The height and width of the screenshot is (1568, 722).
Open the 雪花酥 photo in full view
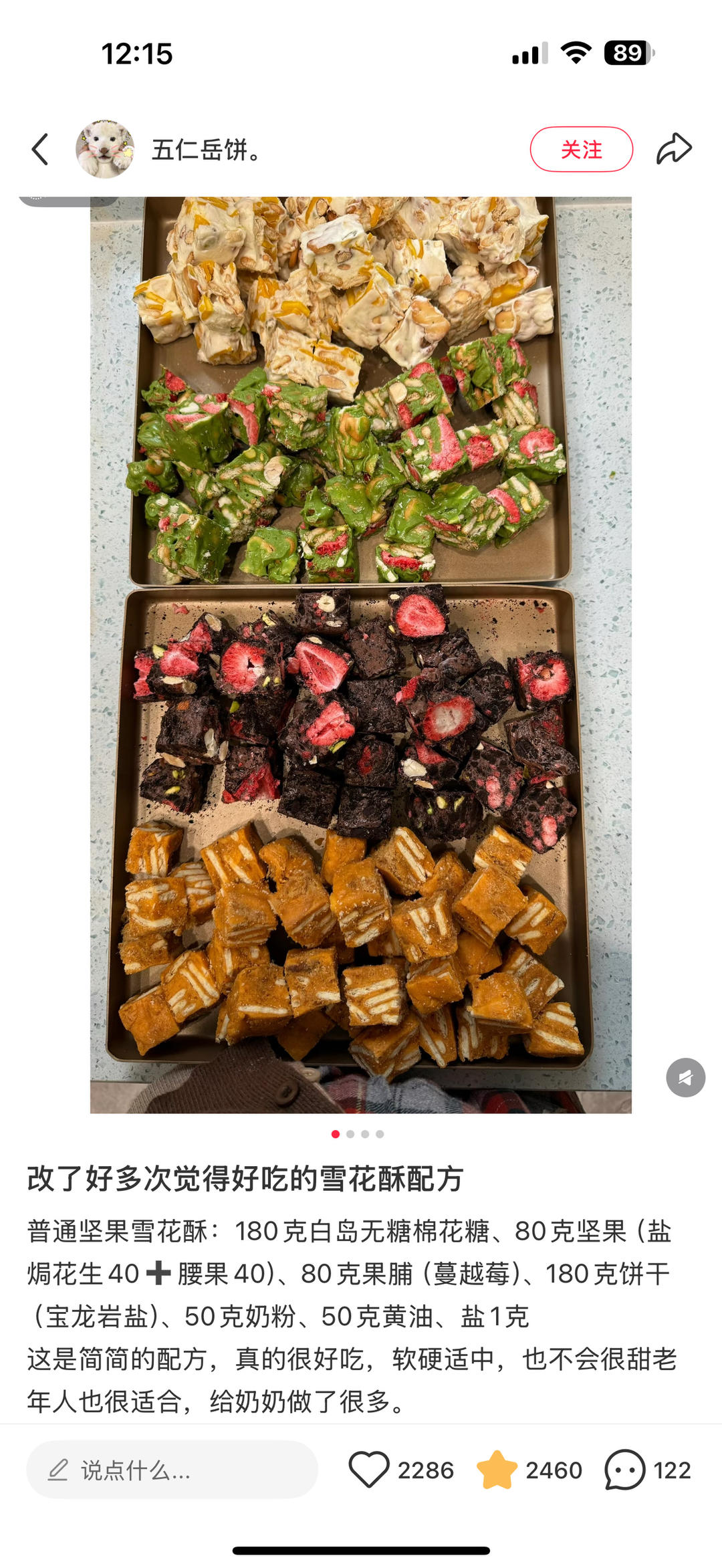pyautogui.click(x=361, y=655)
